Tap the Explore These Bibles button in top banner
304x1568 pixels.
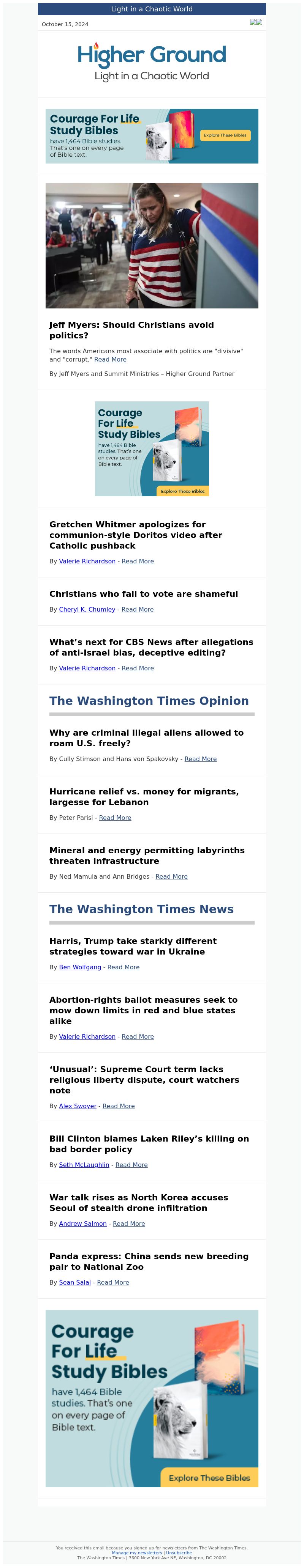[225, 135]
